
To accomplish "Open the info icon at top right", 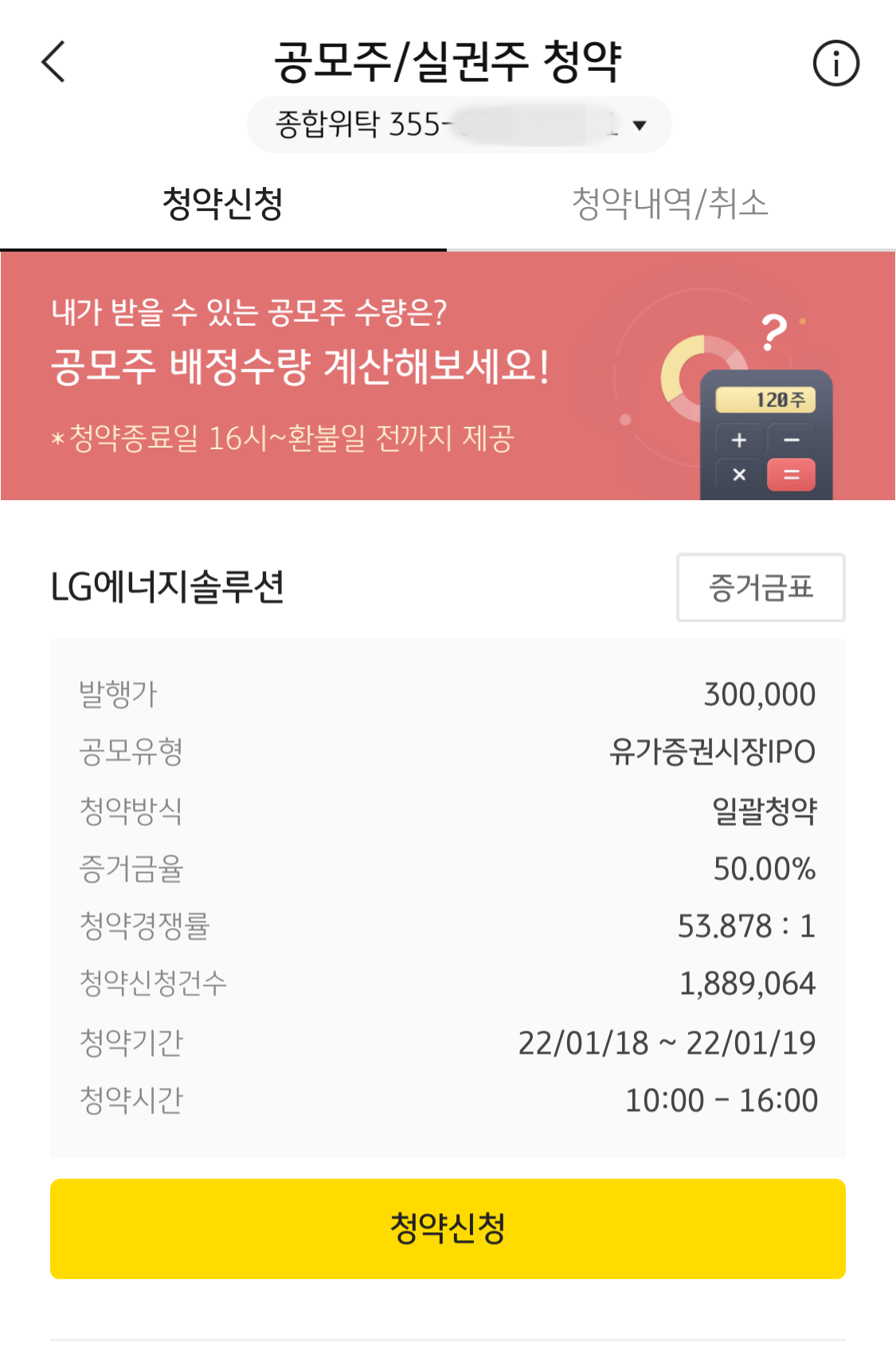I will point(835,63).
